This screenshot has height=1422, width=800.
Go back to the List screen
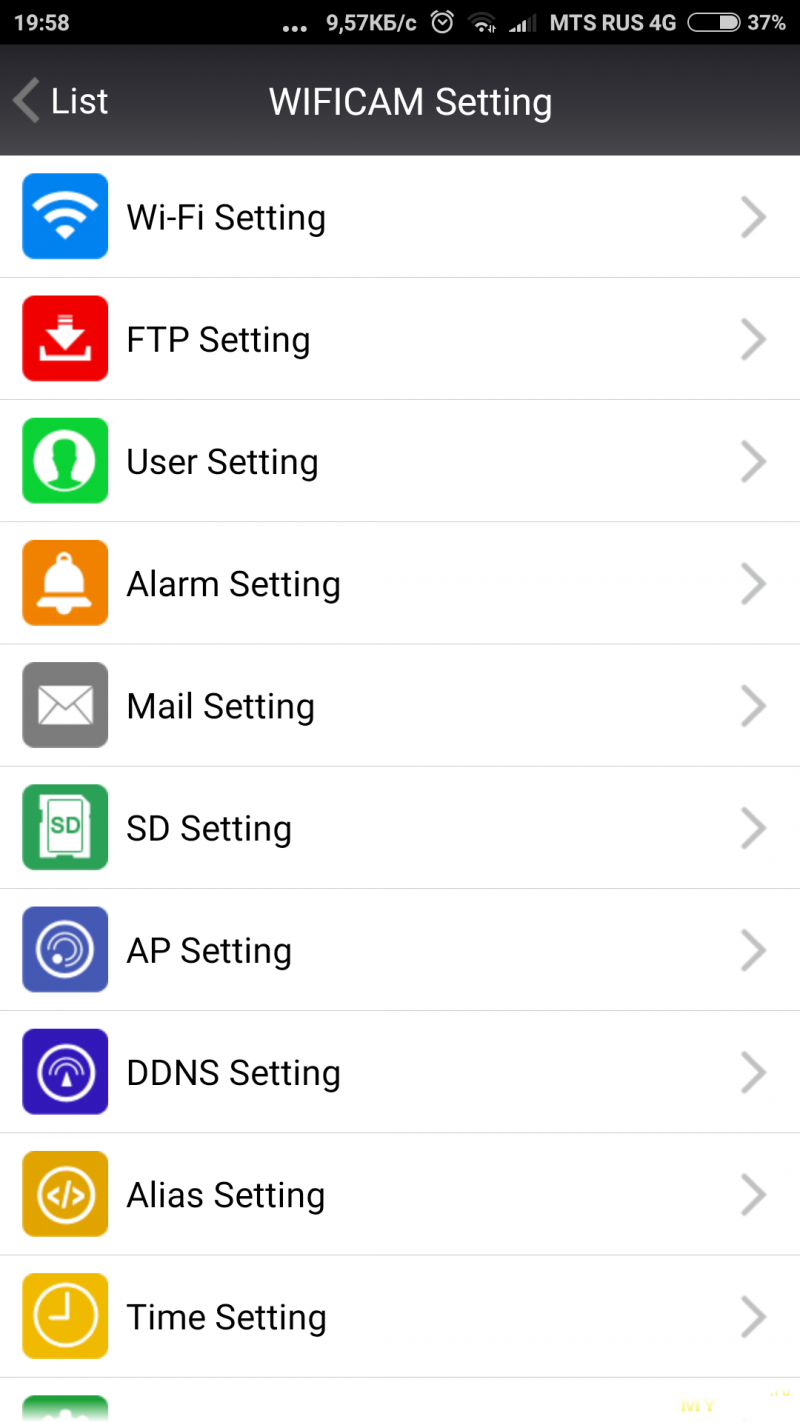60,101
